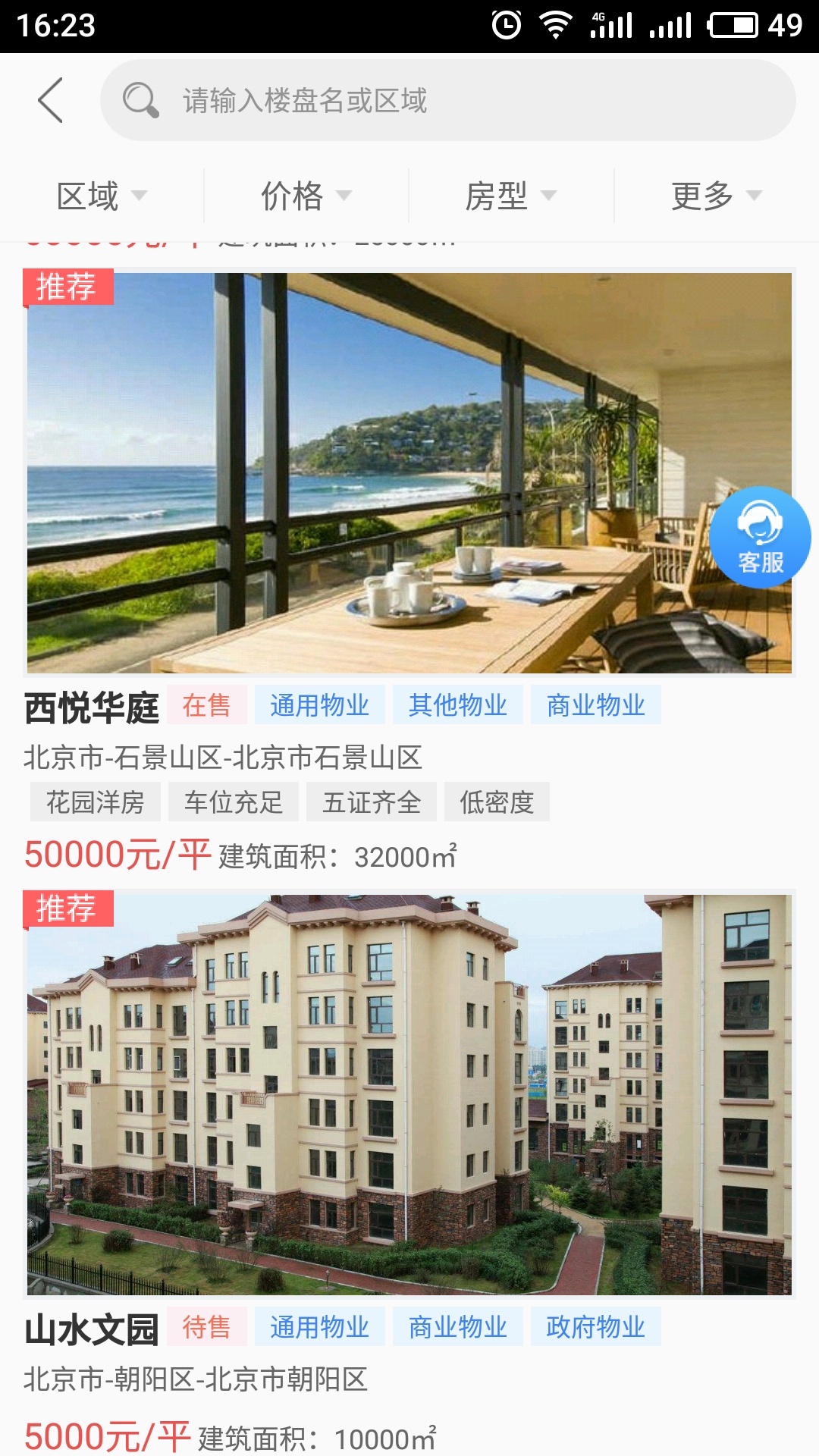Expand the 房型 filter dropdown

pos(511,196)
